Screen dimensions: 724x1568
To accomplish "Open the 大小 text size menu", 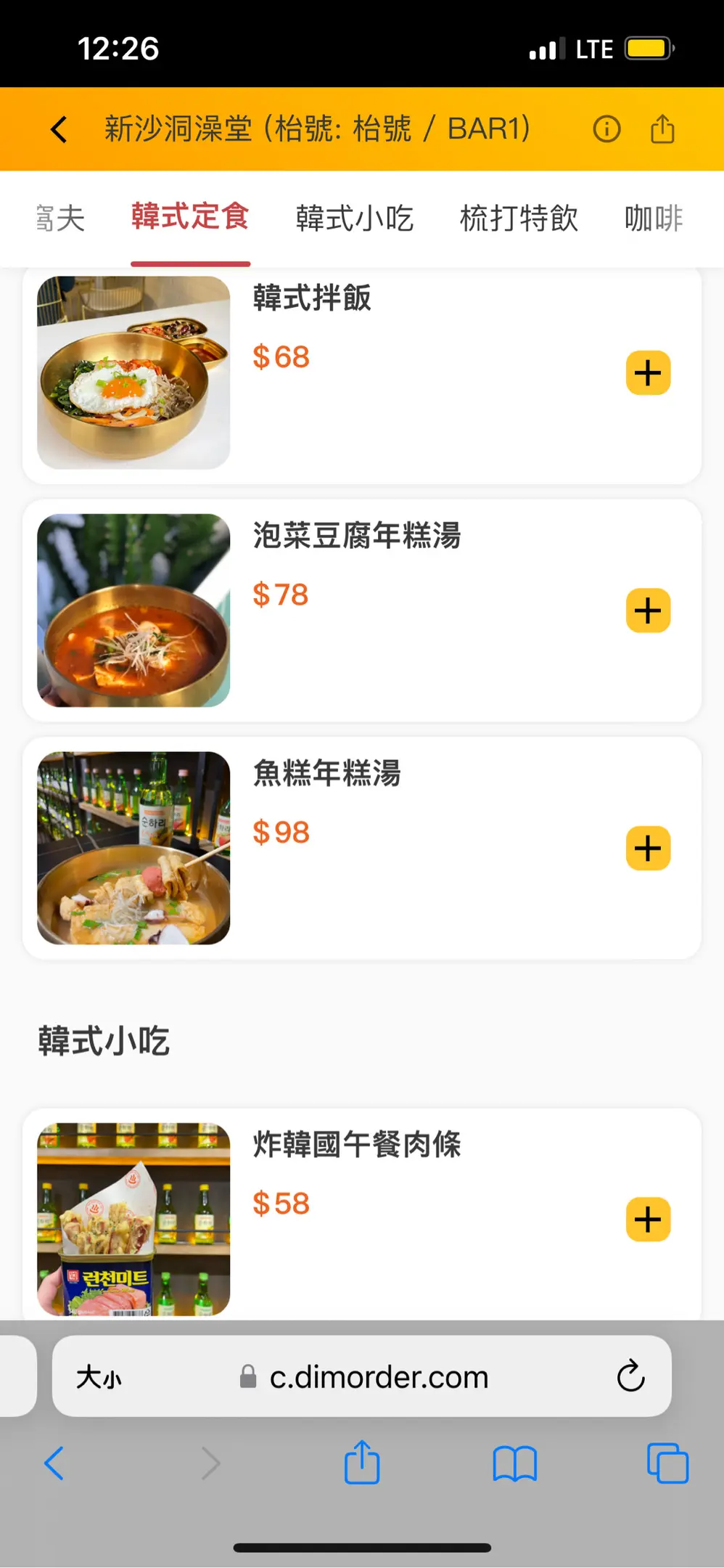I will [99, 1376].
